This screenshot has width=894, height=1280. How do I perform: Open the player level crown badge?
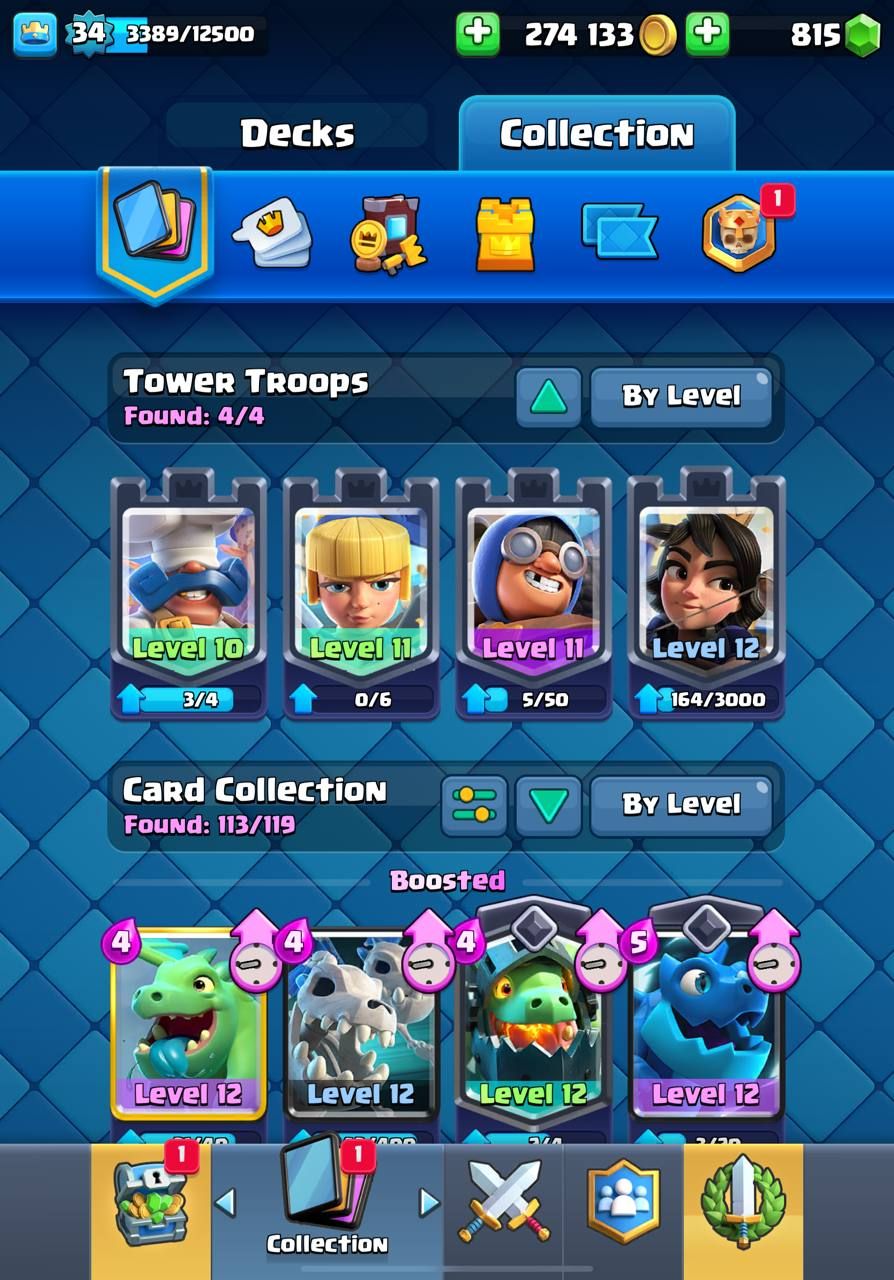(x=35, y=34)
